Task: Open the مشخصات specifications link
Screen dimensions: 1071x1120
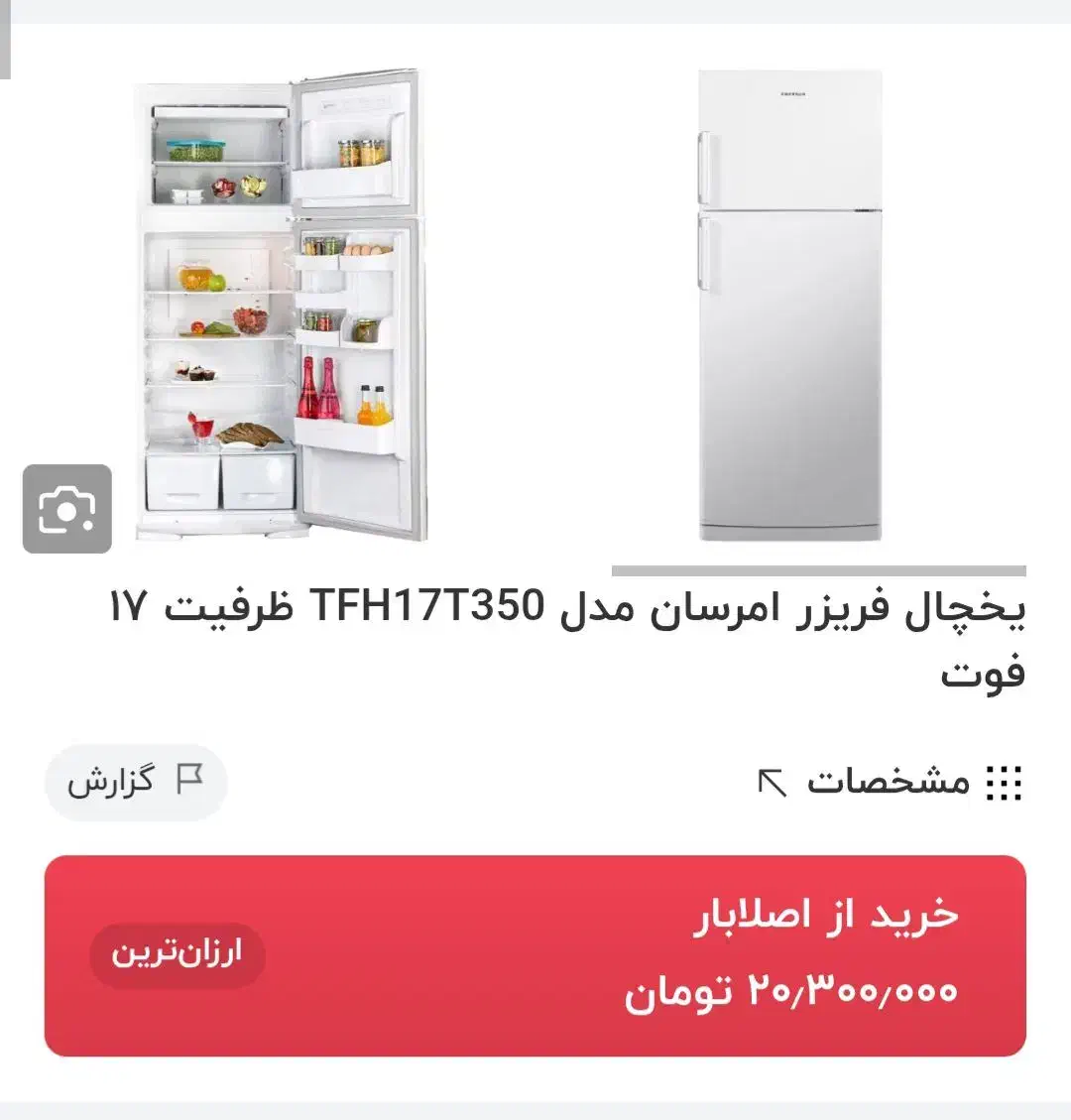Action: [x=890, y=783]
